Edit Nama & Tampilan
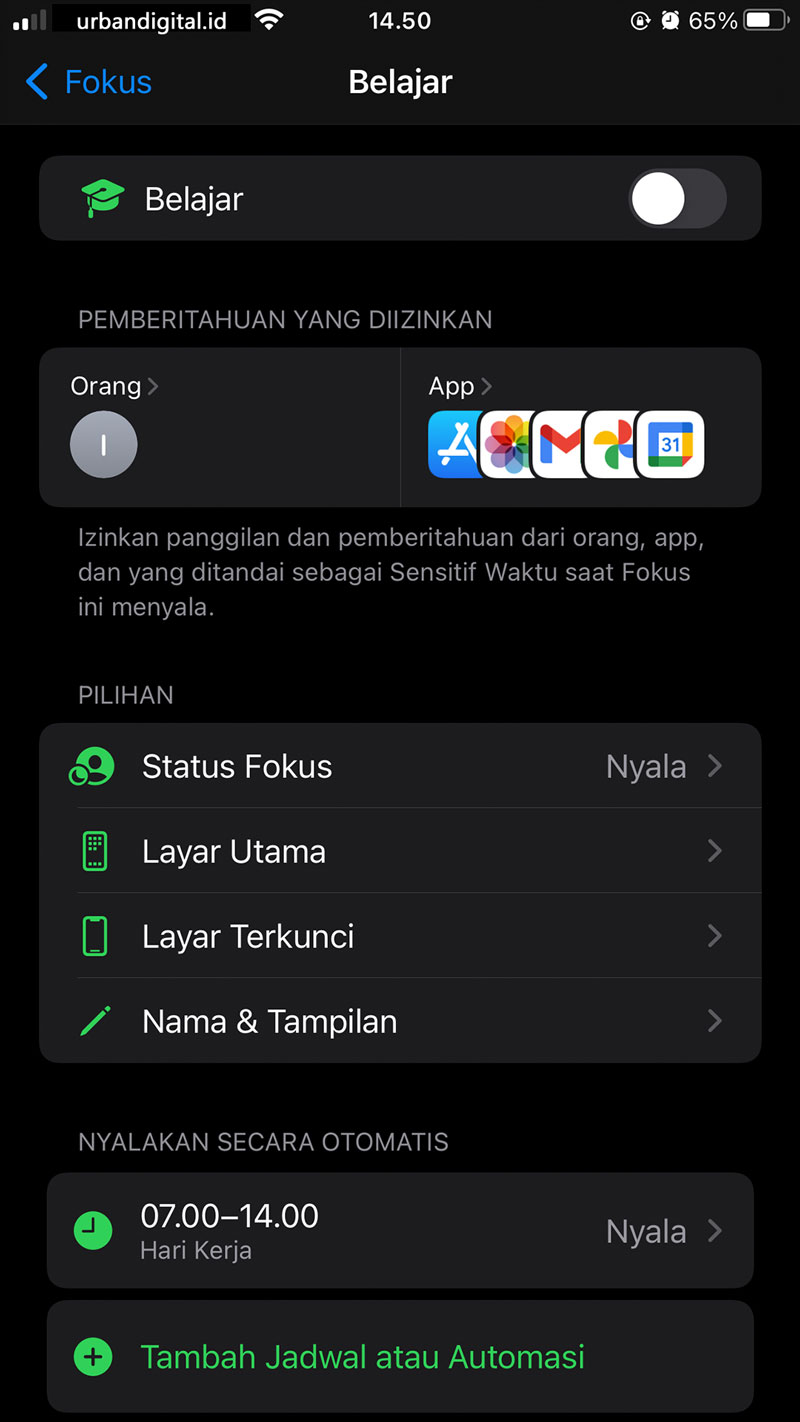The width and height of the screenshot is (800, 1422). [400, 1022]
